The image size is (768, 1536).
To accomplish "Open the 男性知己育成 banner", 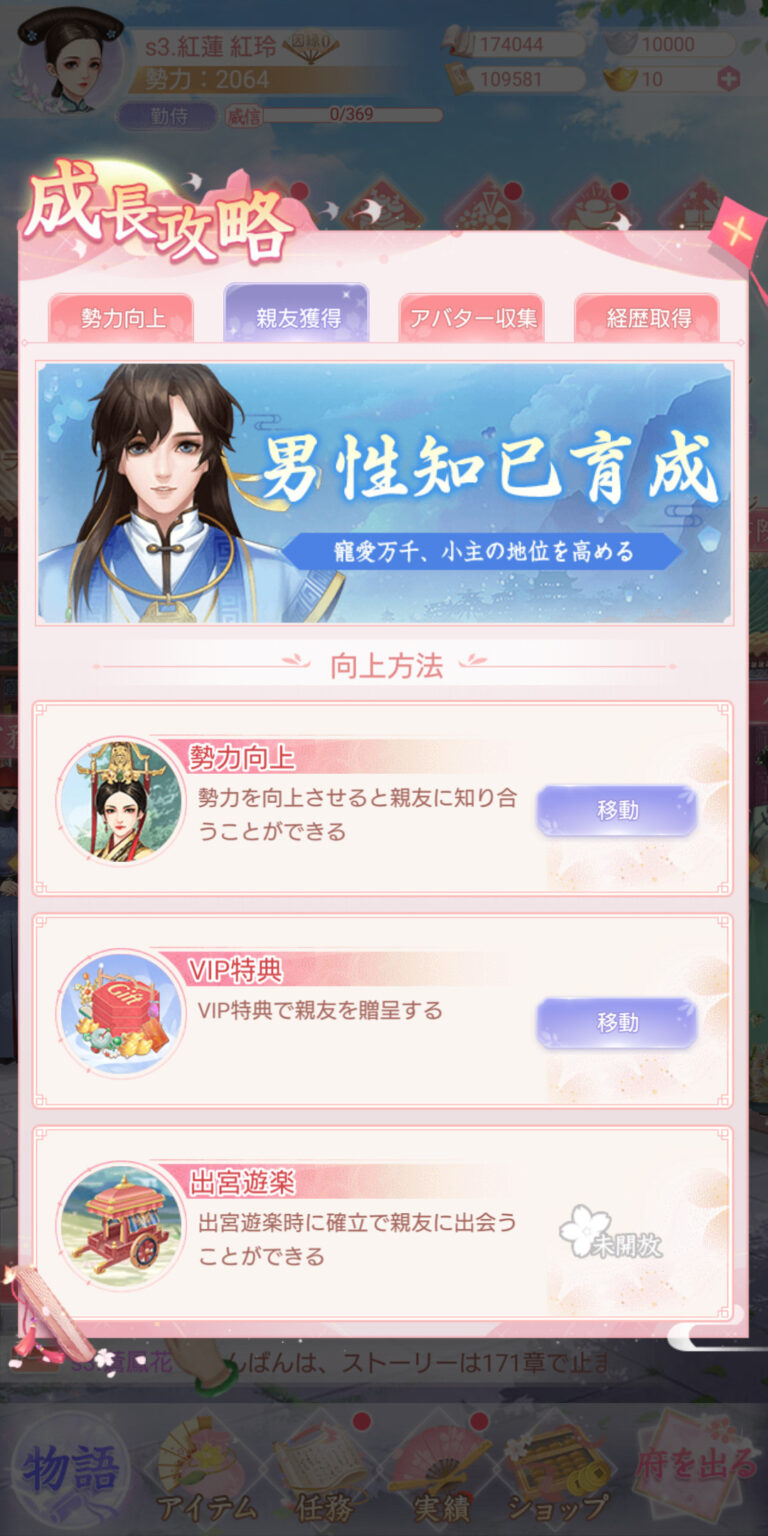I will 384,492.
